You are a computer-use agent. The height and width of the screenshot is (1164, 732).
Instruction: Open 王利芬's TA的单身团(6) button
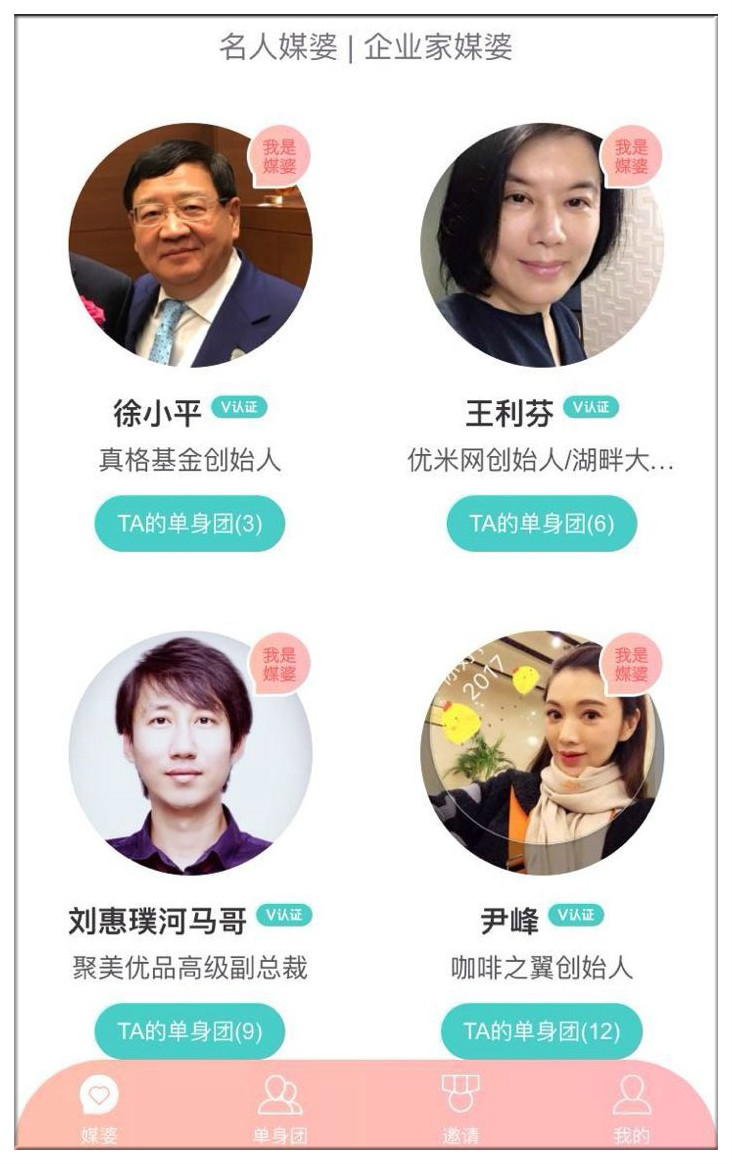(x=541, y=524)
